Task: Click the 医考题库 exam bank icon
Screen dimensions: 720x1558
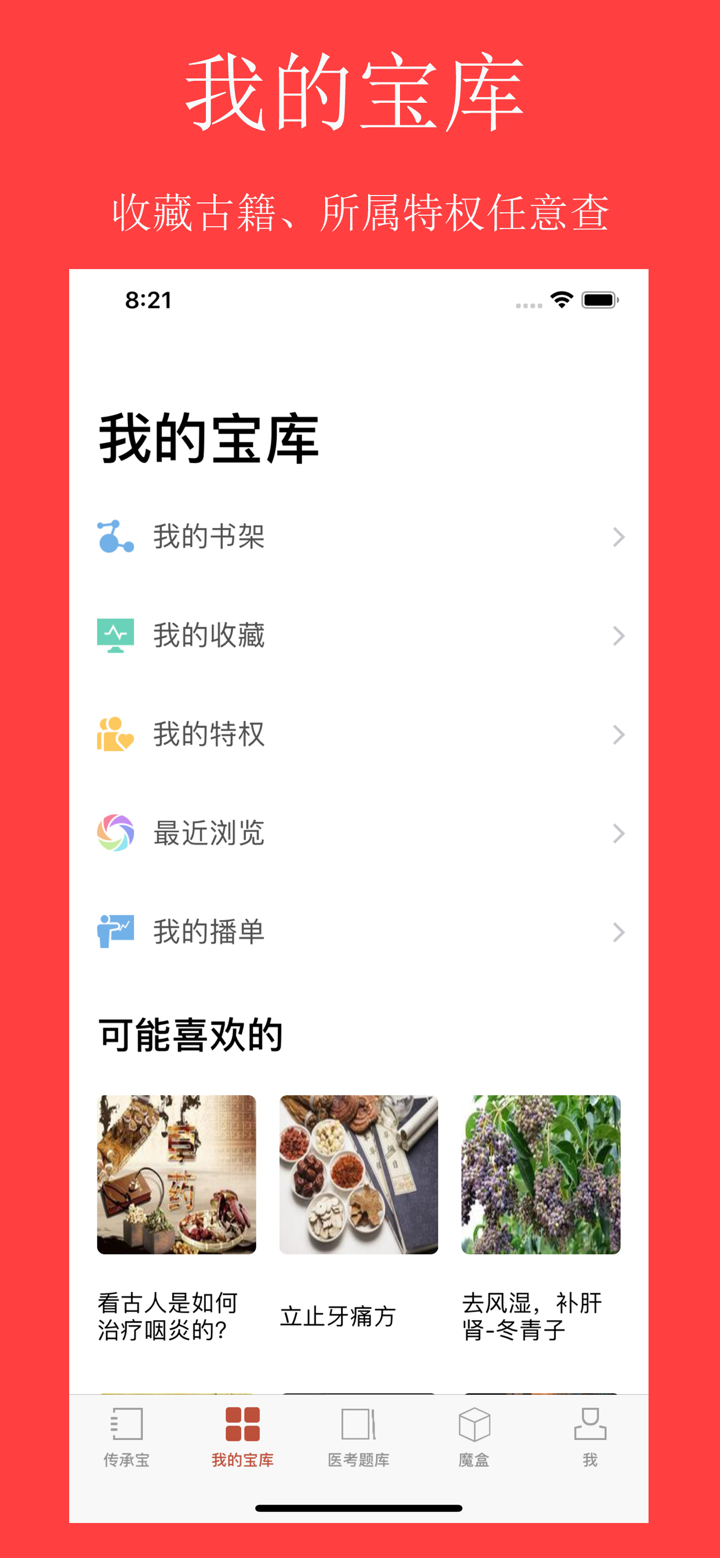Action: 358,1423
